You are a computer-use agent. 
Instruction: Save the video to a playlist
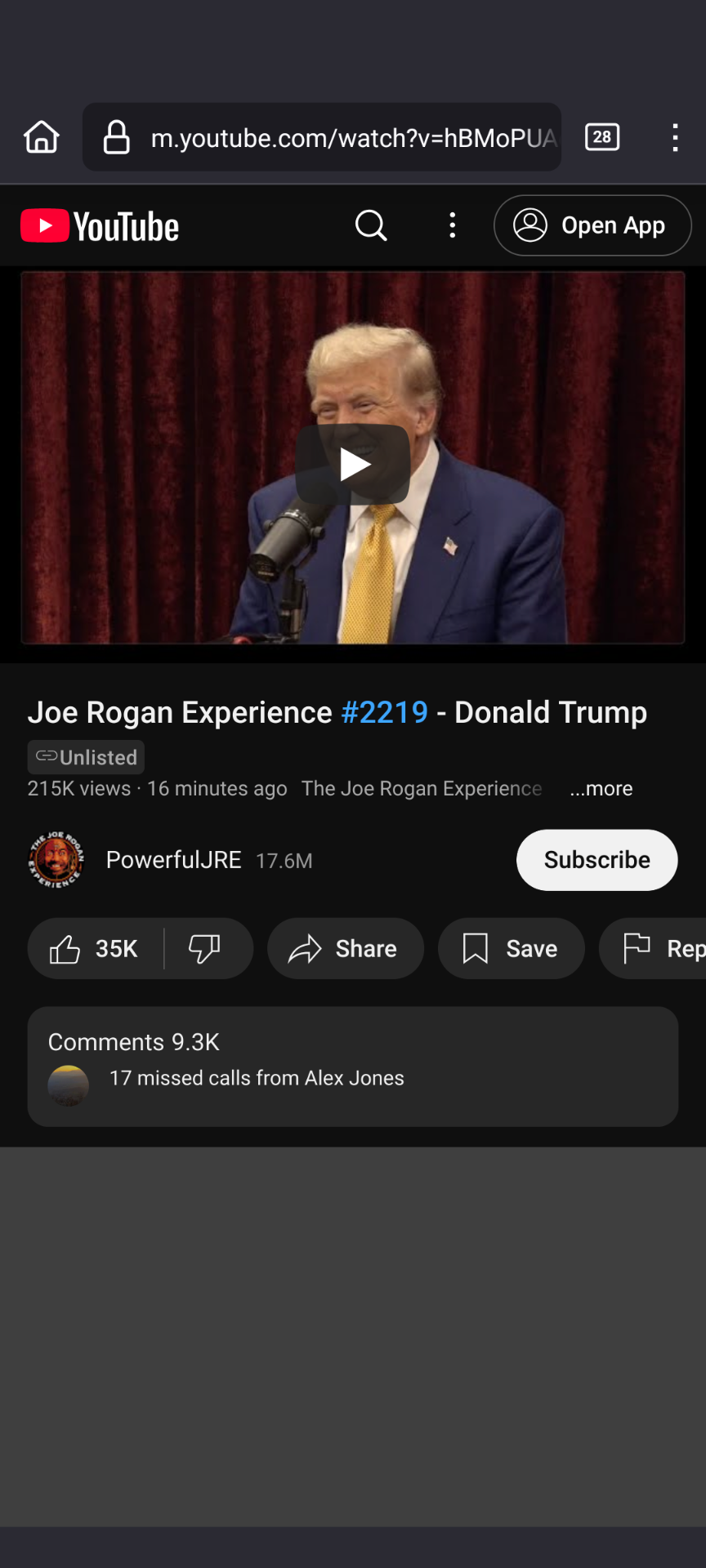[x=511, y=949]
